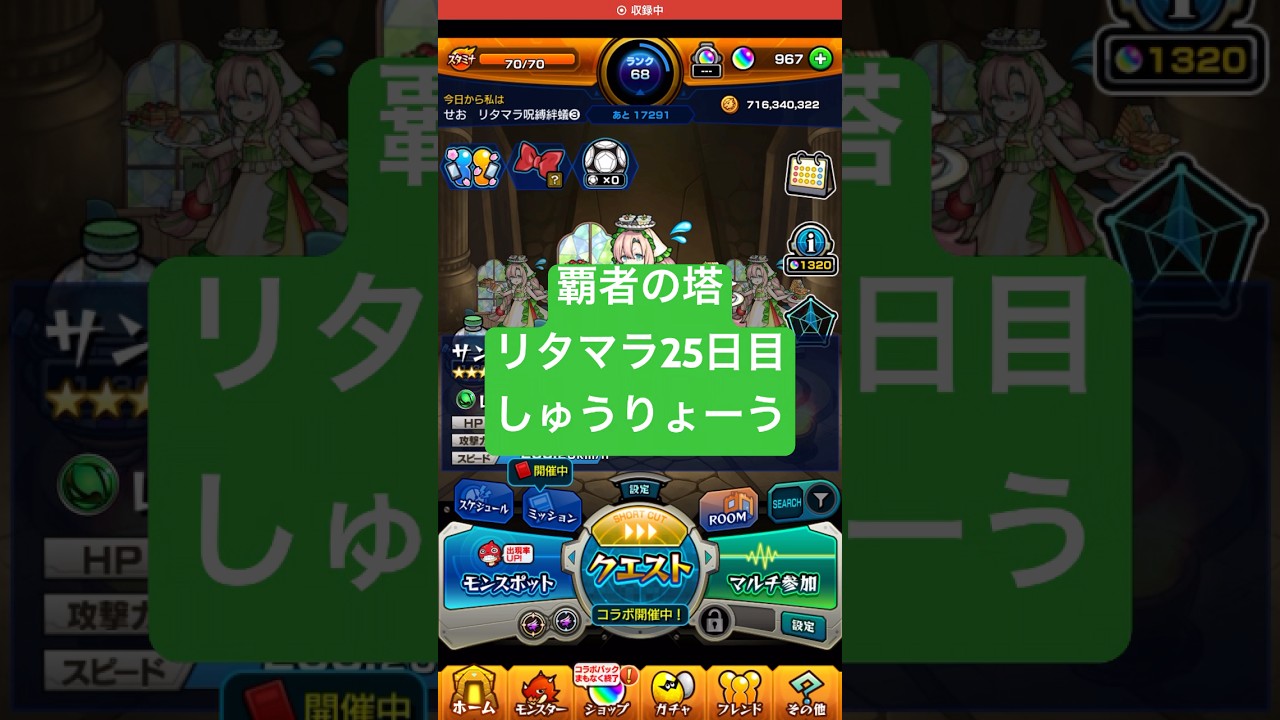Add more orbs with the plus button
1280x720 pixels.
click(x=820, y=59)
